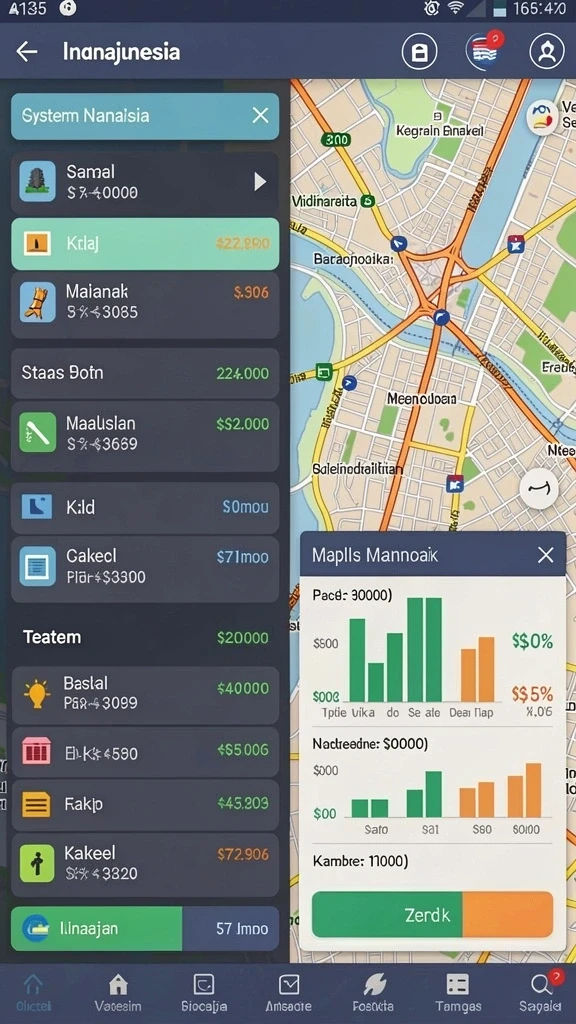The width and height of the screenshot is (576, 1024).
Task: Open the Rakjp row
Action: [x=145, y=804]
